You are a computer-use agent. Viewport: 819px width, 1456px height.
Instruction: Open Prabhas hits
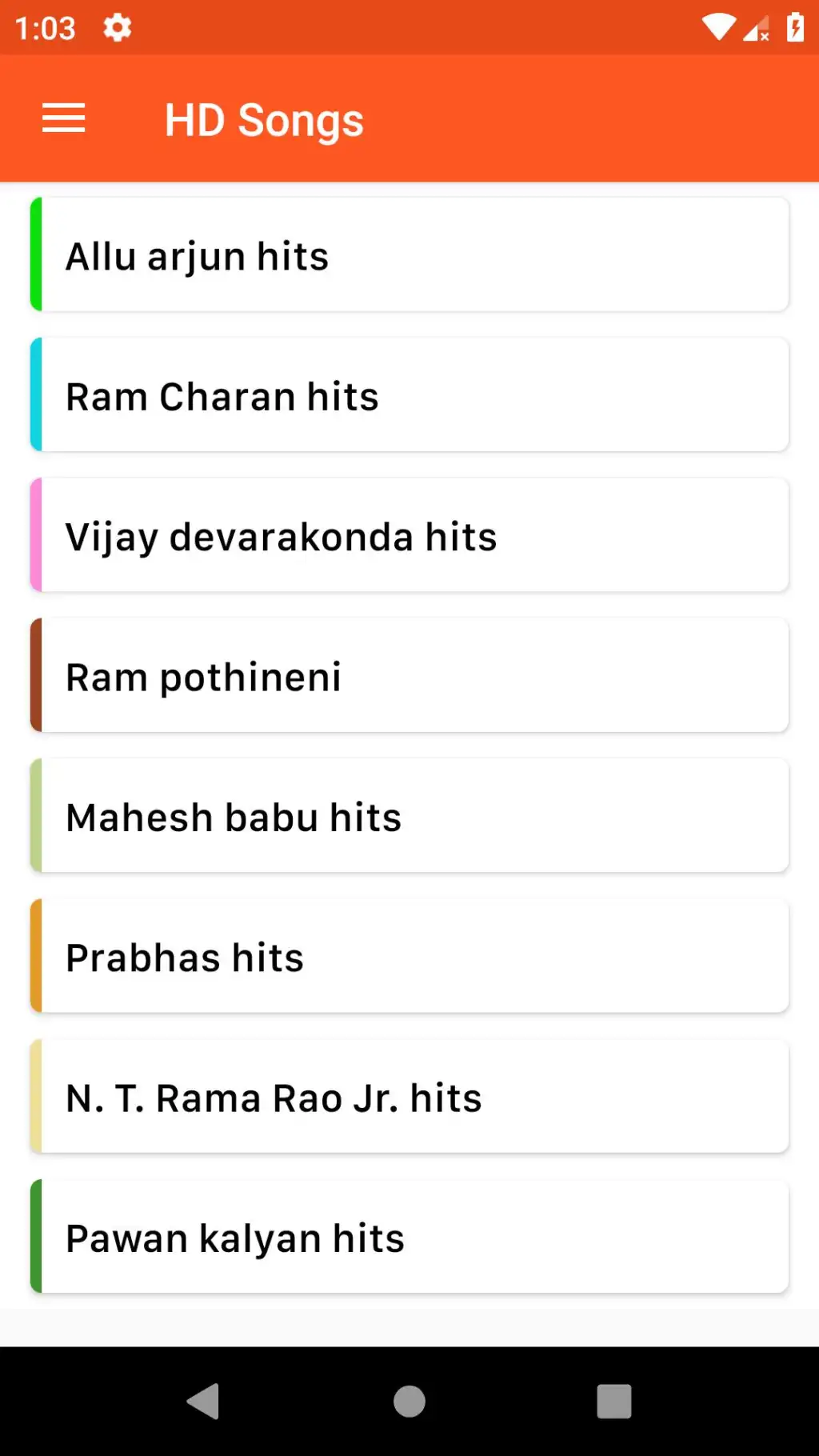pos(409,956)
